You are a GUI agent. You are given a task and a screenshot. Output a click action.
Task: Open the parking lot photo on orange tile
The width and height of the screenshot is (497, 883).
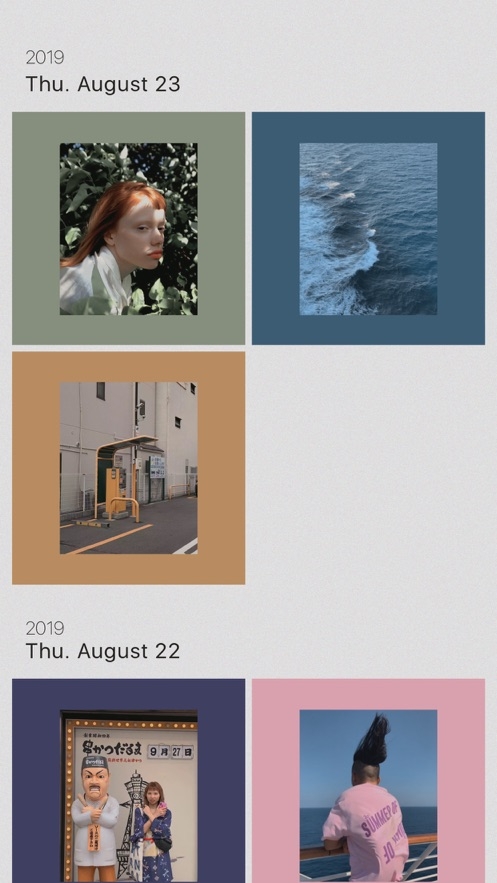[128, 468]
